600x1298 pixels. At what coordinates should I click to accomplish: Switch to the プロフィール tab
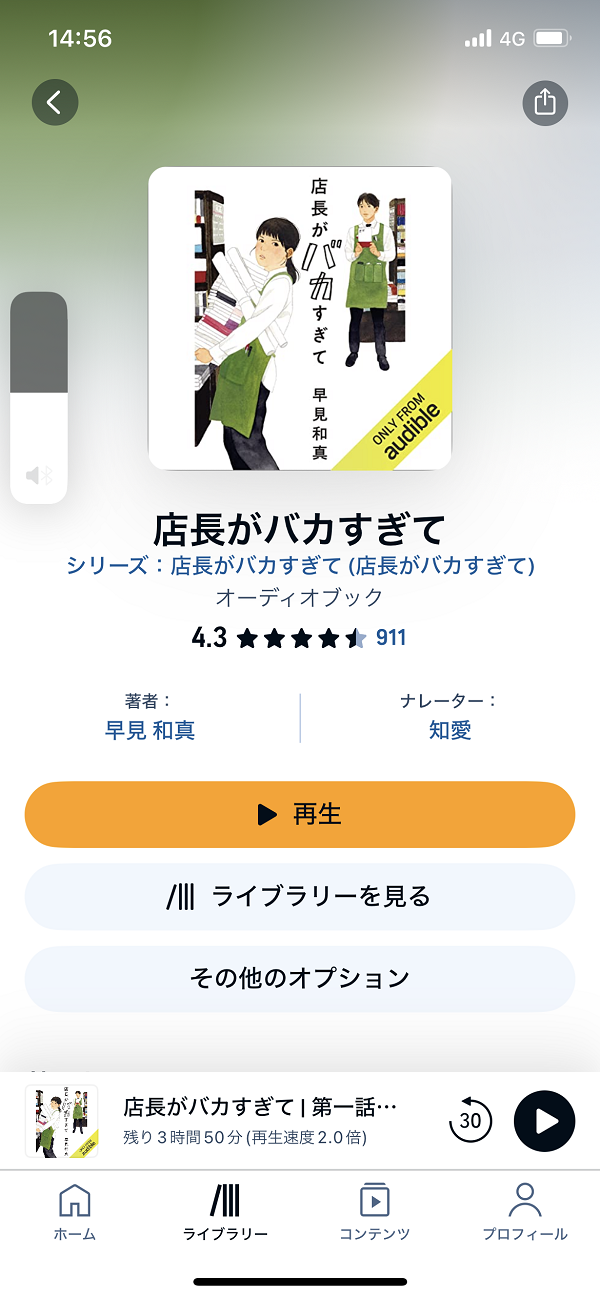tap(524, 1212)
